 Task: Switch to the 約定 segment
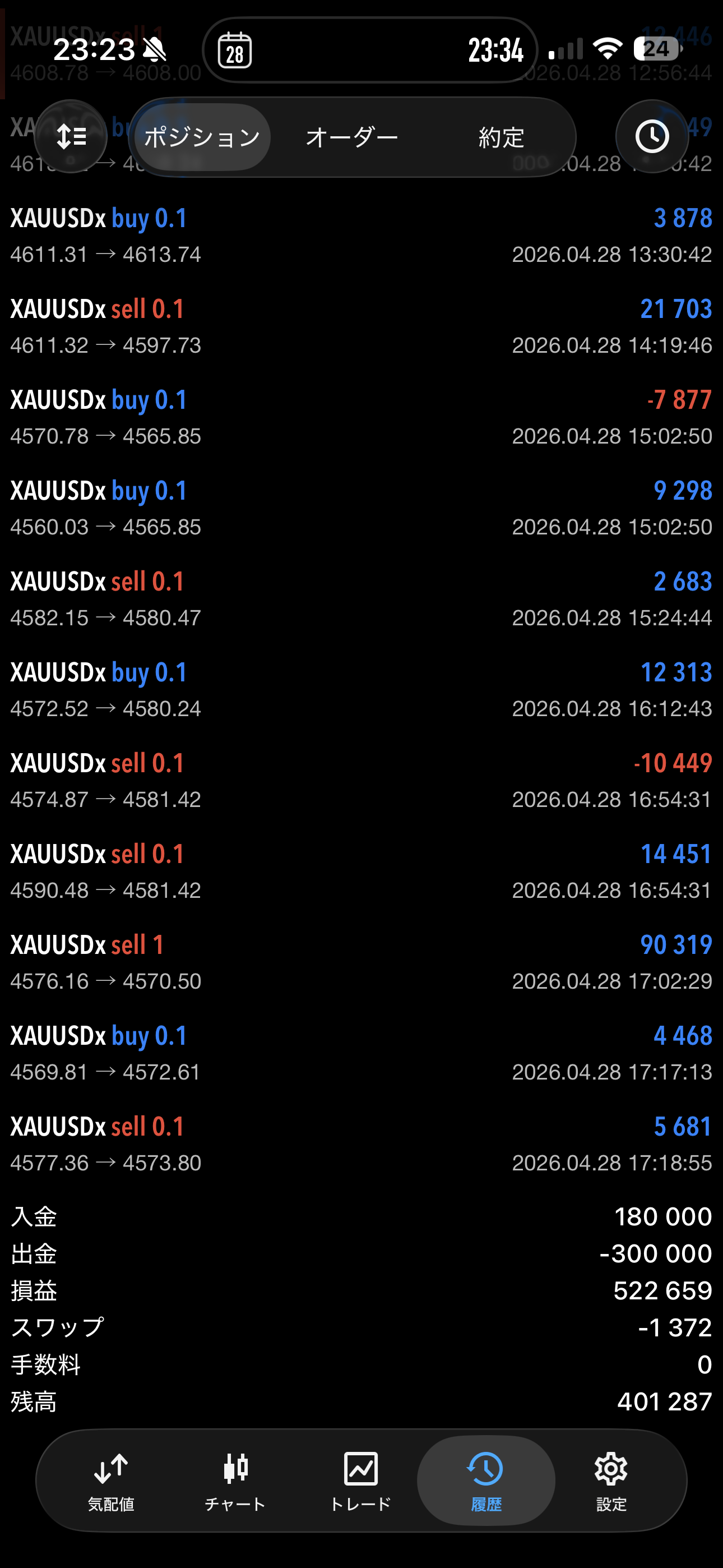point(501,137)
